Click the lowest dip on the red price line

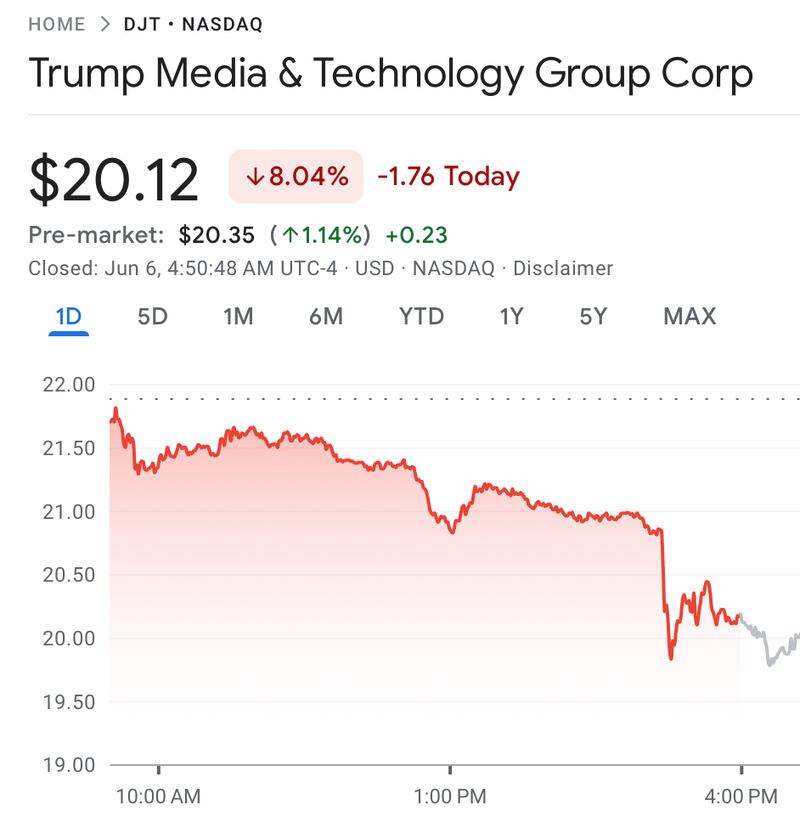pos(671,659)
